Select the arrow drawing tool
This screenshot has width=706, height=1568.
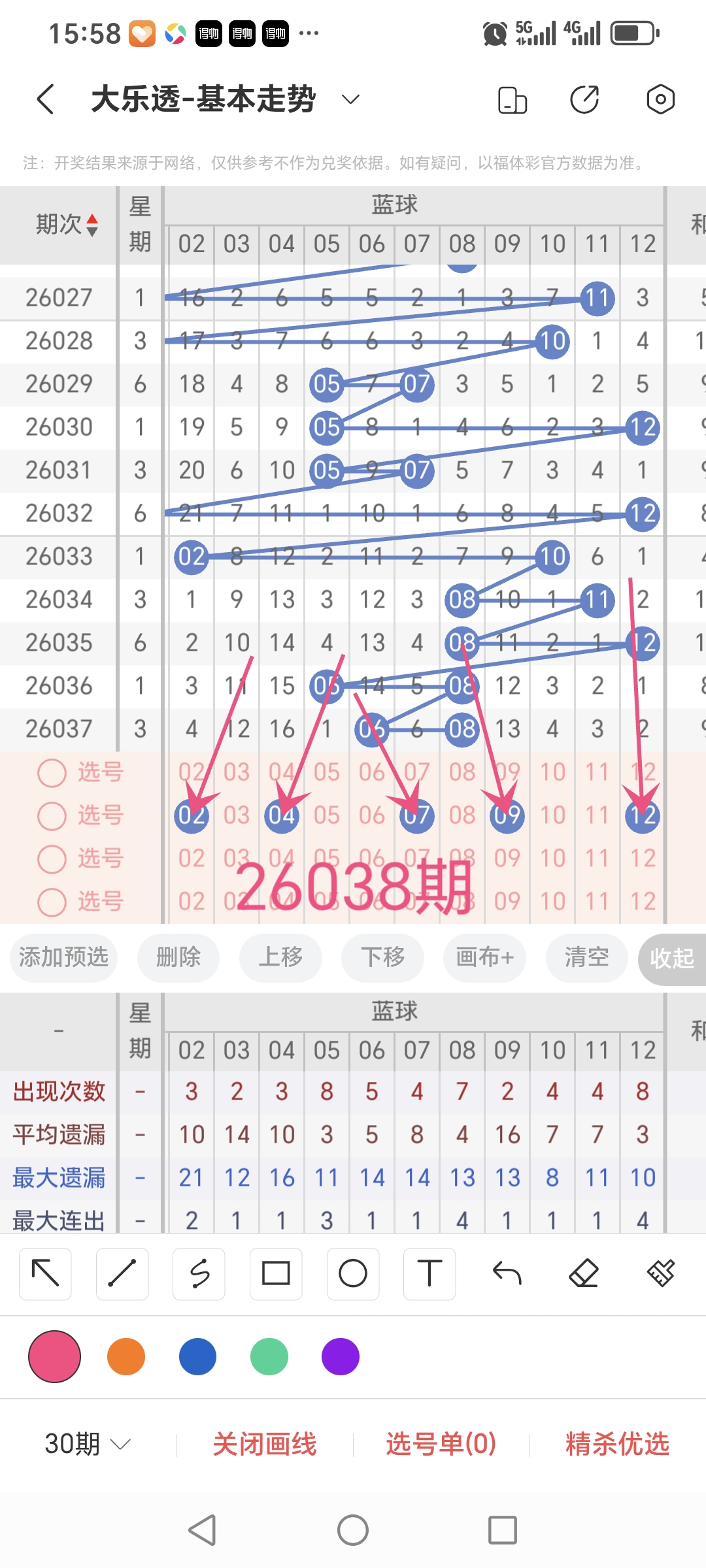44,1273
